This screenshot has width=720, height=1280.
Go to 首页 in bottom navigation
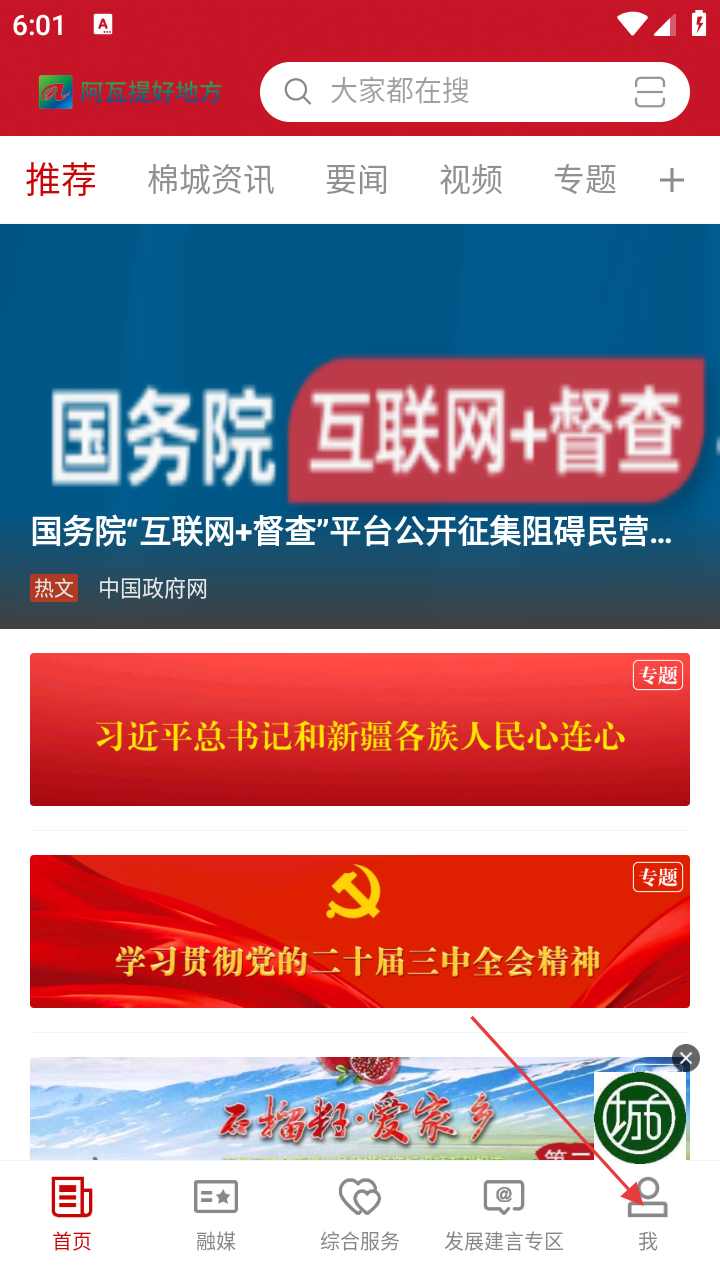pyautogui.click(x=72, y=1215)
